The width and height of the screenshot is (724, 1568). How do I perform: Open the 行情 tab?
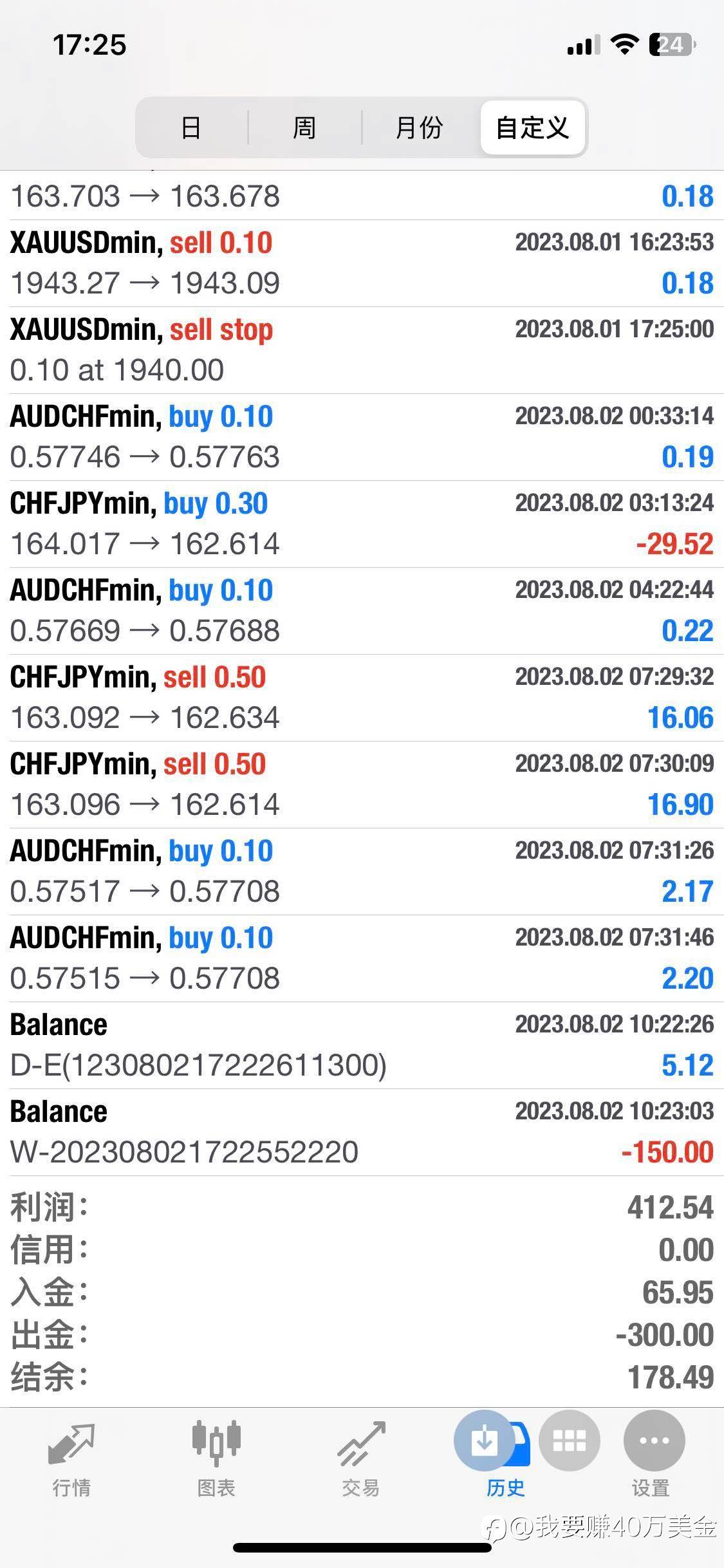(71, 1459)
